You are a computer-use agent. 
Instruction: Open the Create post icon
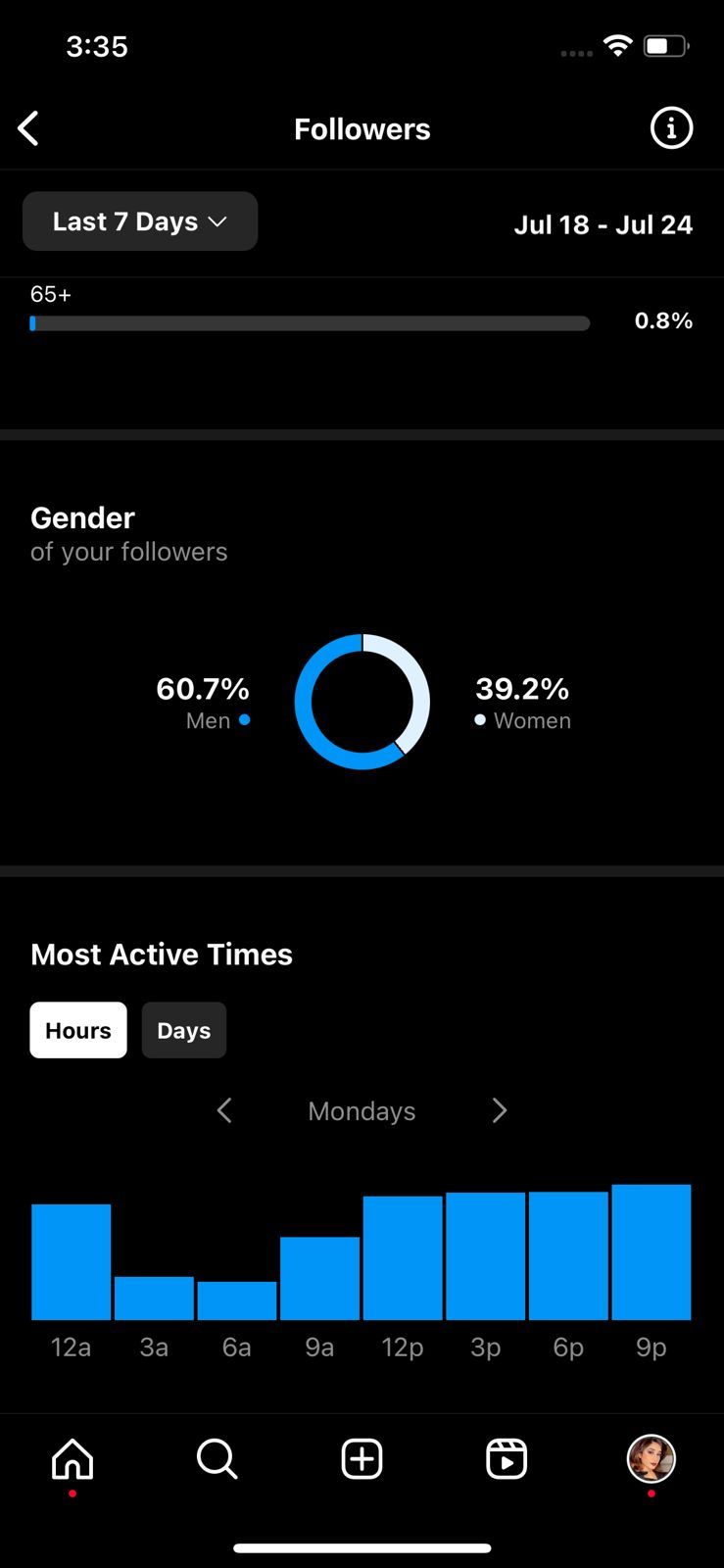361,1459
